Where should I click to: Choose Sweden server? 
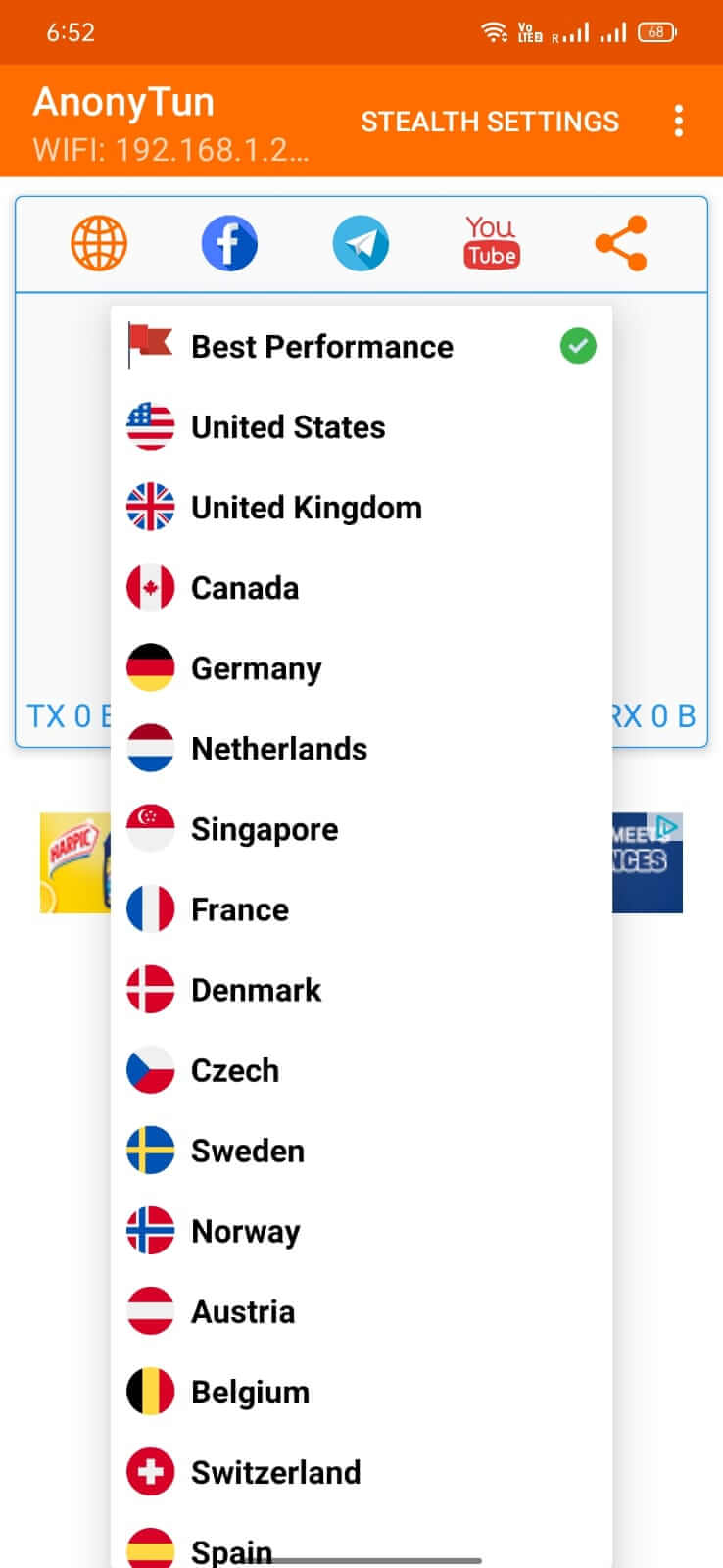click(x=361, y=1150)
